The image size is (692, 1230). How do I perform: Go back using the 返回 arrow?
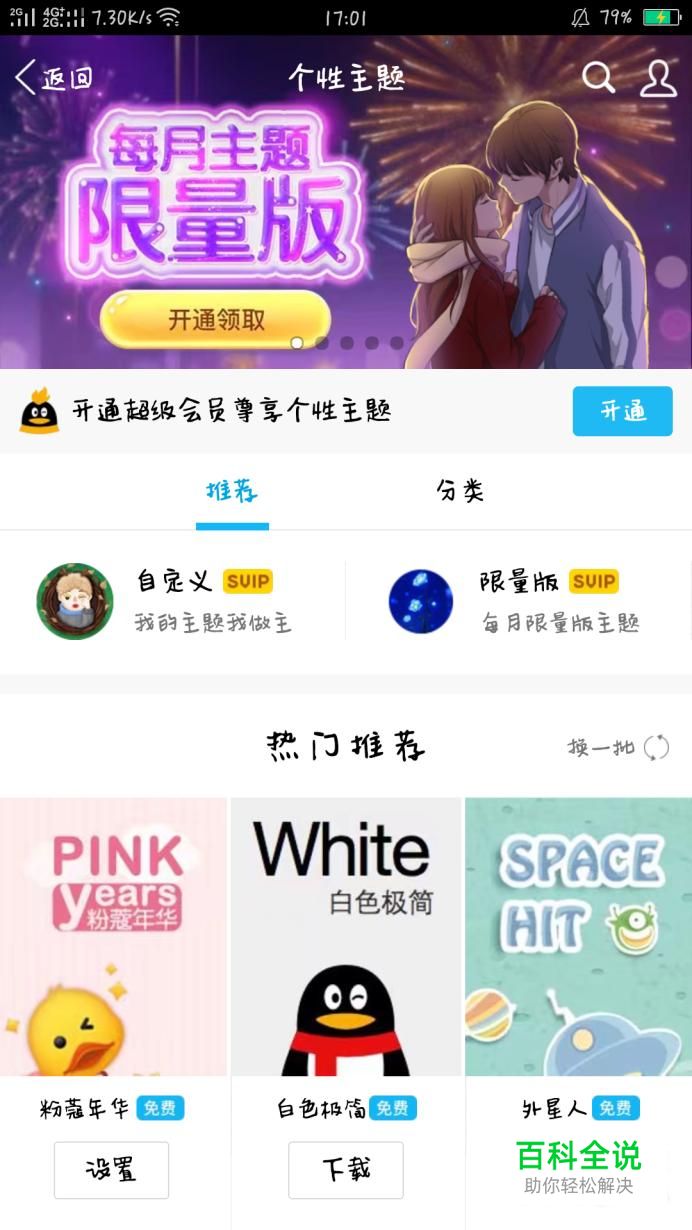click(x=52, y=78)
